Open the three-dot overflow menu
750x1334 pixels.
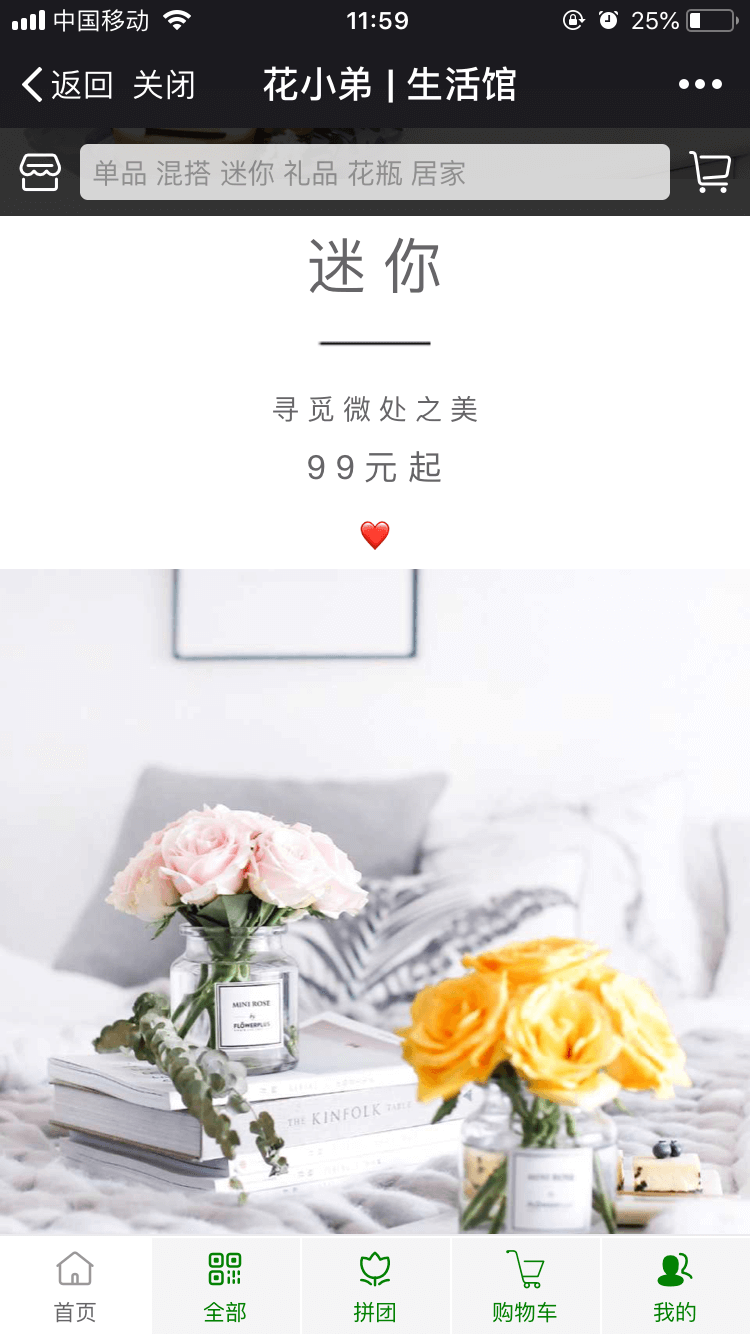[700, 85]
